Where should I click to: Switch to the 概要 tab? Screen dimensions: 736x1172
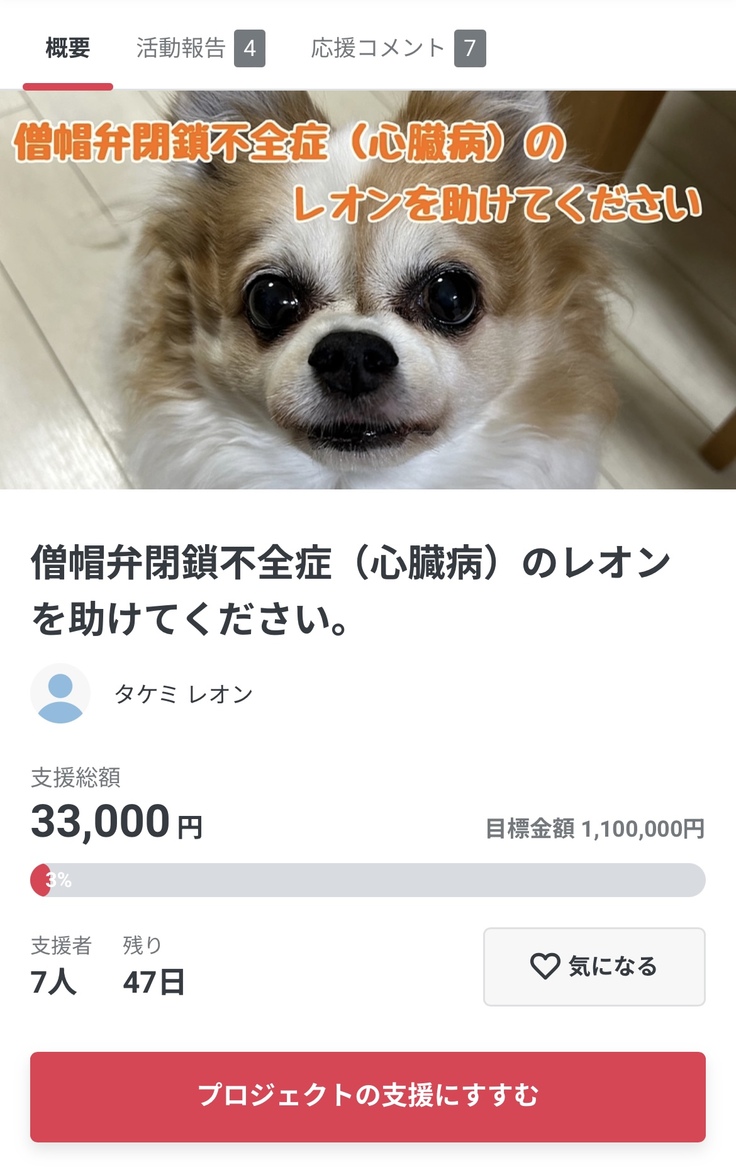click(68, 48)
